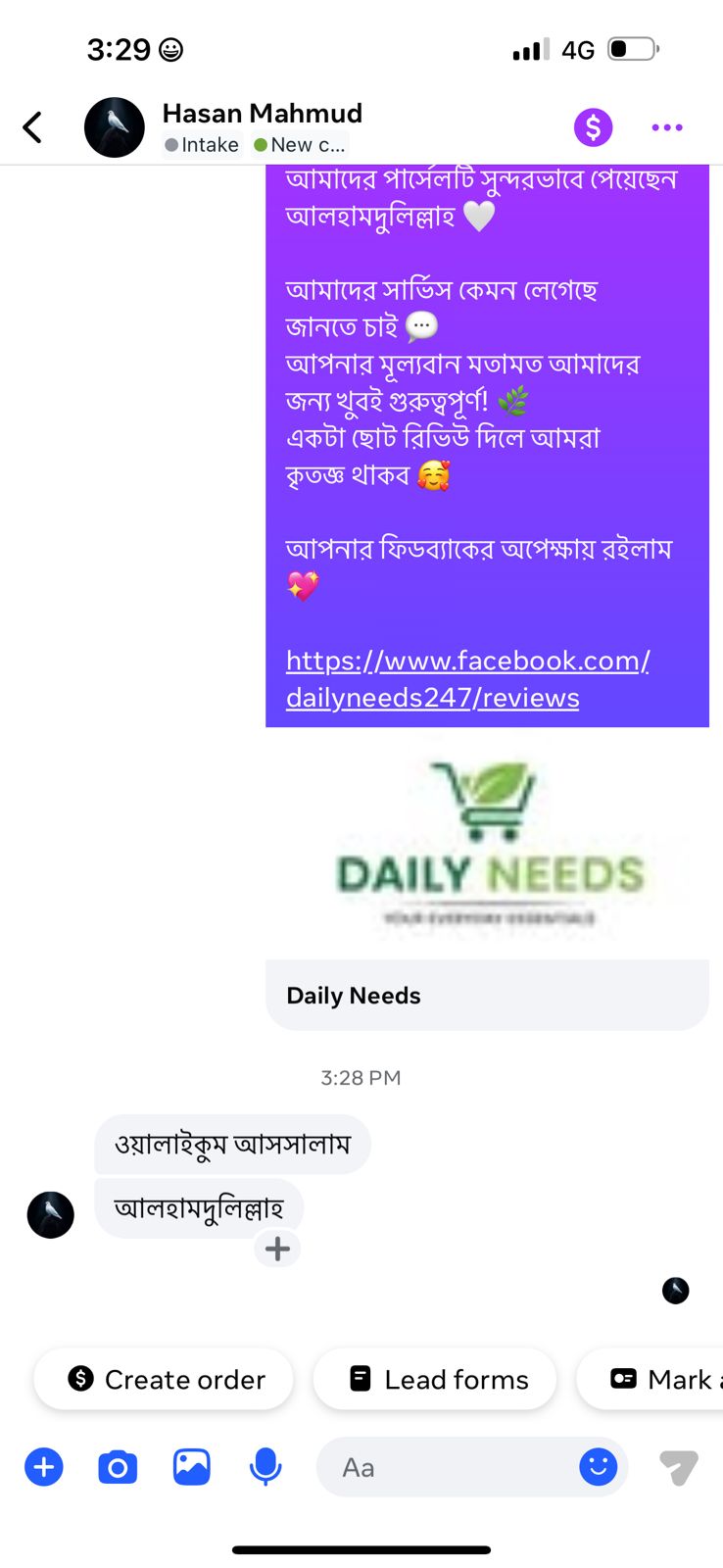The image size is (723, 1568).
Task: Add a reaction to the আলহামদুলিল্লাহ message
Action: pyautogui.click(x=277, y=1249)
